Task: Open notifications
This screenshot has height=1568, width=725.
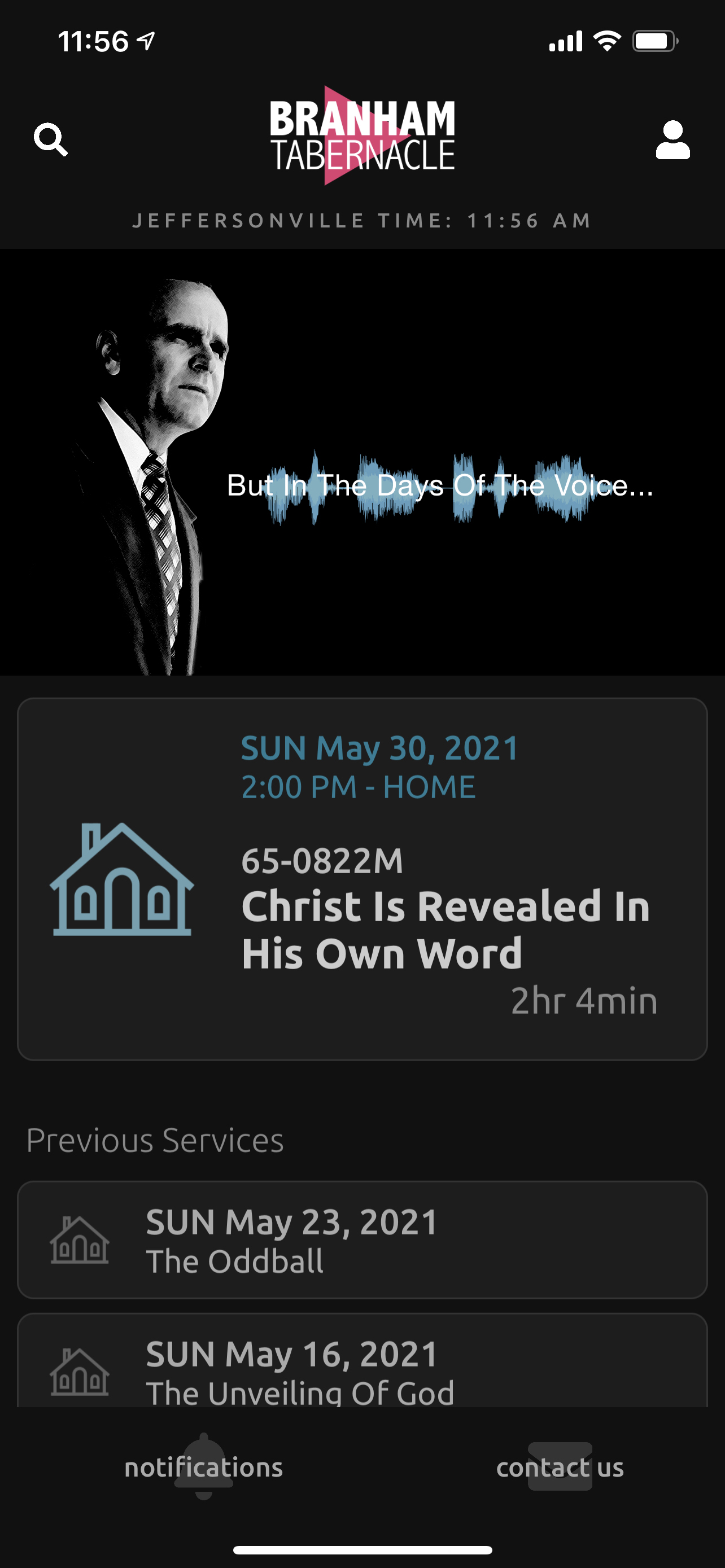Action: (203, 1467)
